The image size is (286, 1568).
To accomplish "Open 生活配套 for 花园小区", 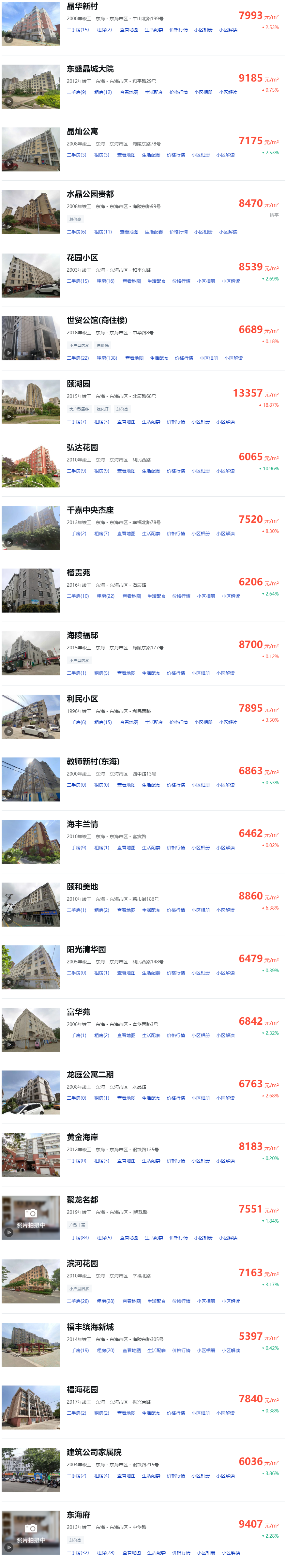I will tap(156, 281).
